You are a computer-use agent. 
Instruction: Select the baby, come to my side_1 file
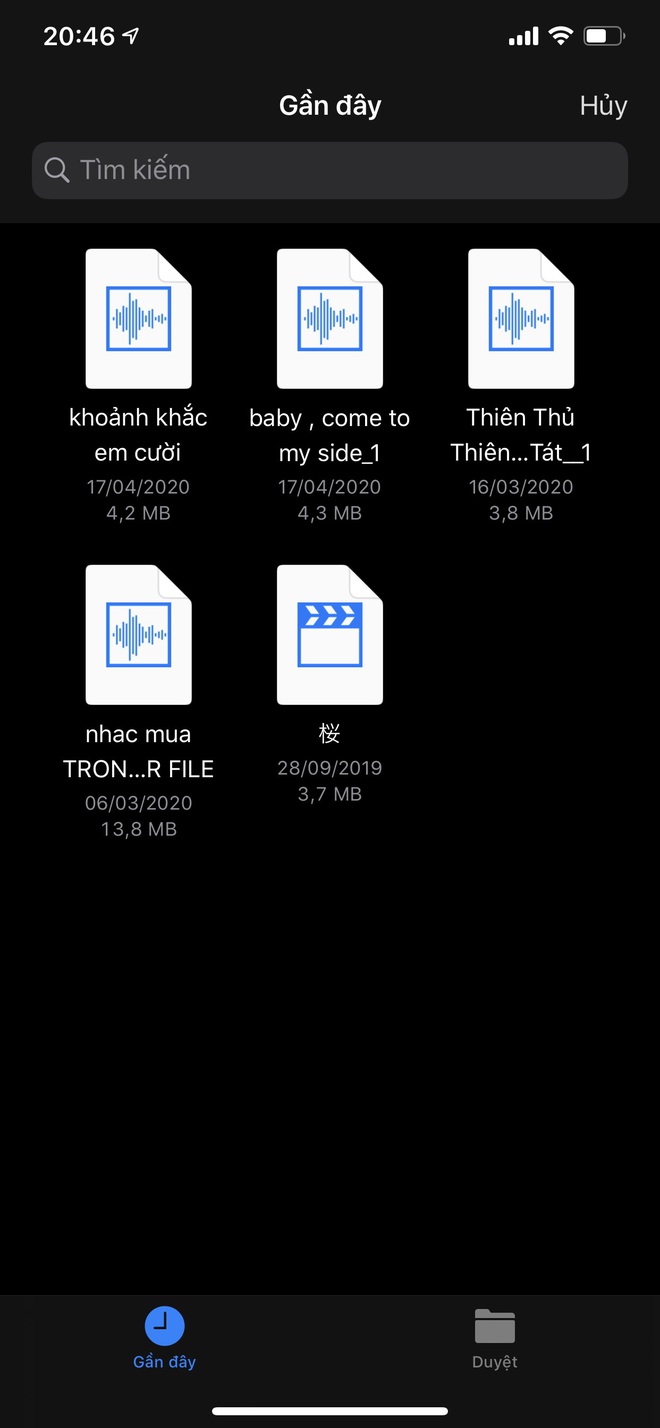[x=330, y=318]
